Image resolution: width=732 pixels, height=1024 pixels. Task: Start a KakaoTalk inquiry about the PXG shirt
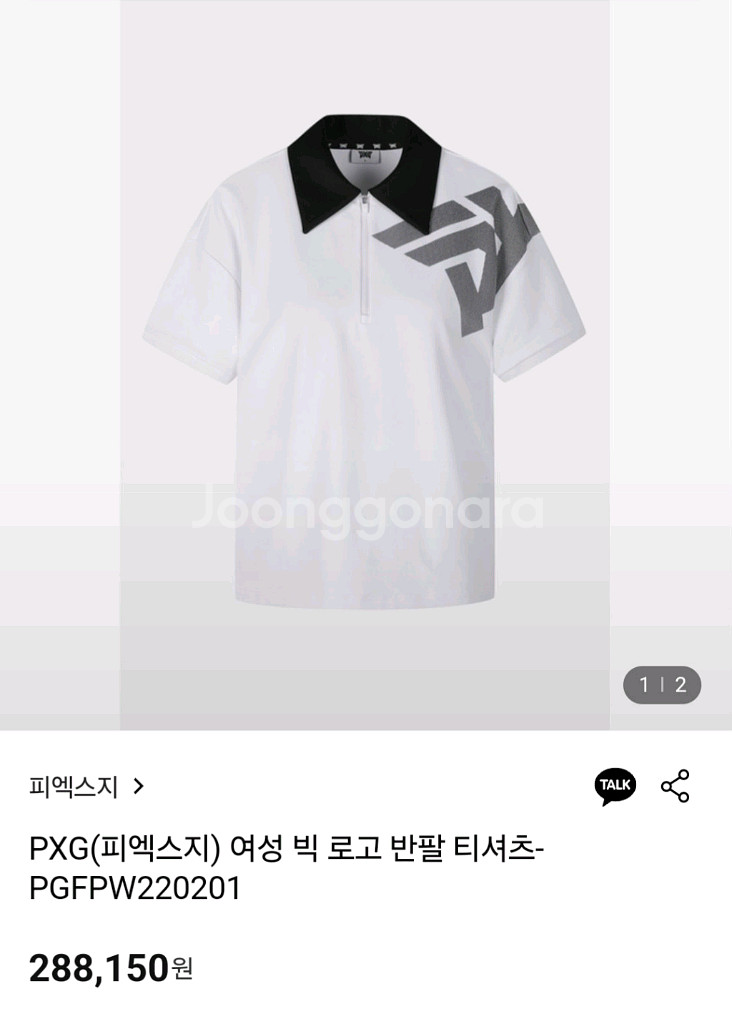617,786
